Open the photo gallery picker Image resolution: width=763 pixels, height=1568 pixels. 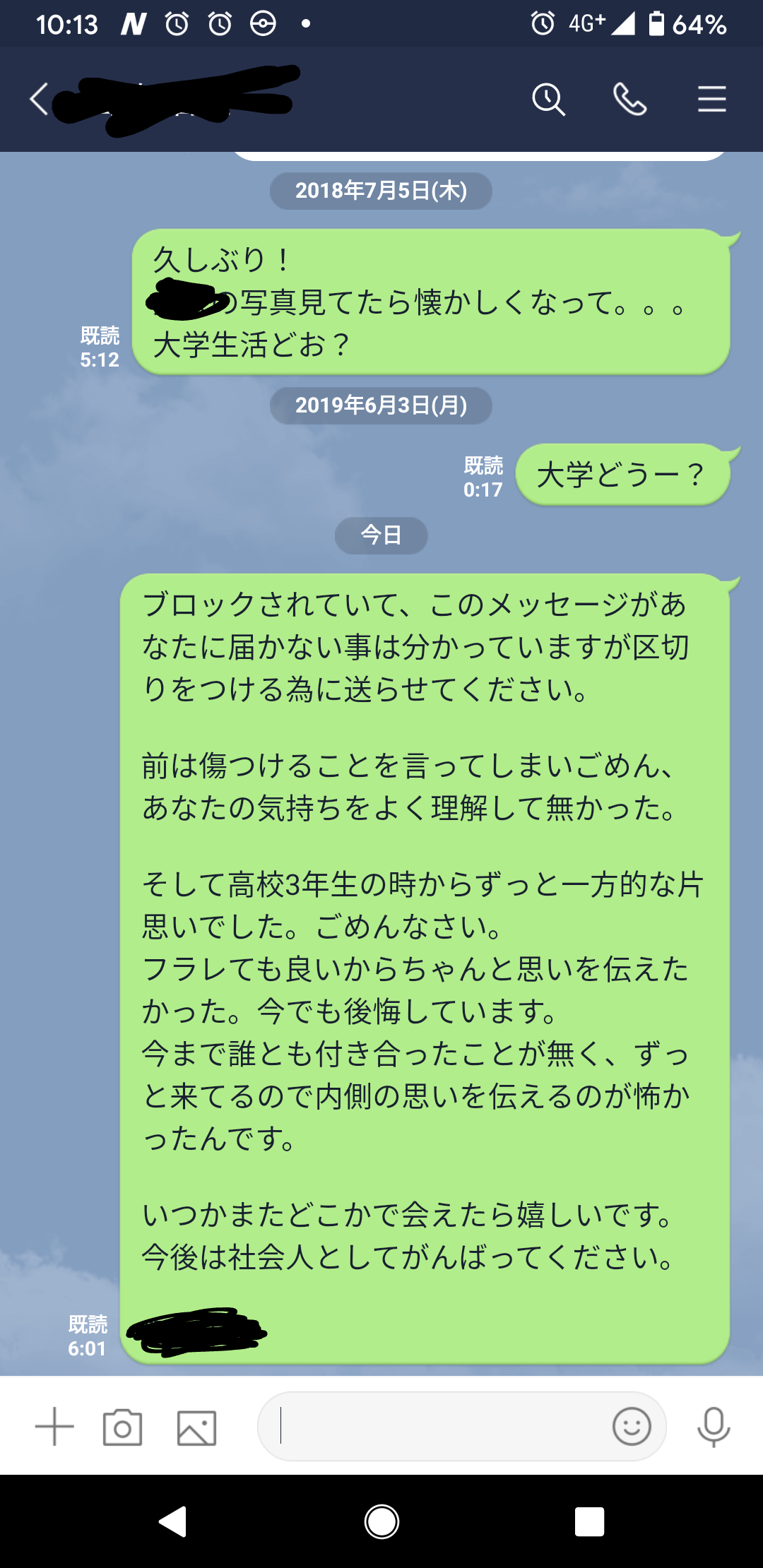tap(196, 1427)
